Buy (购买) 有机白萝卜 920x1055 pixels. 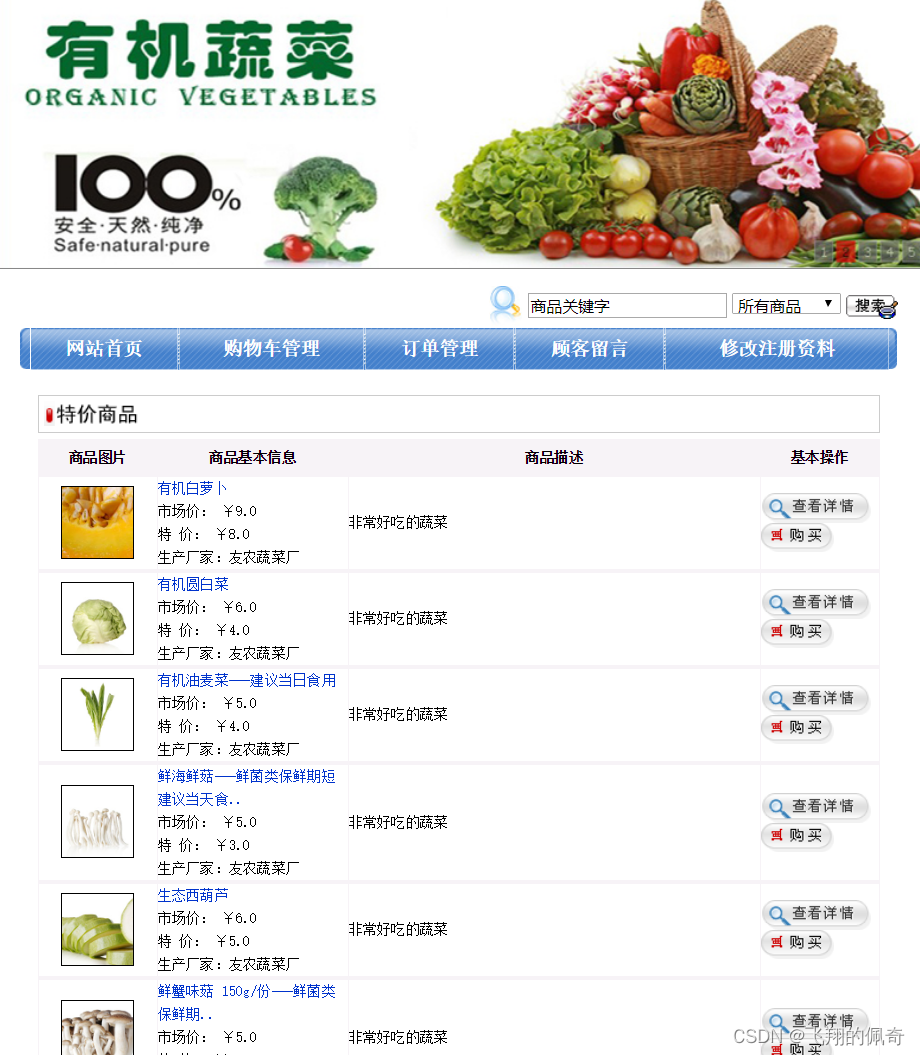tap(797, 536)
